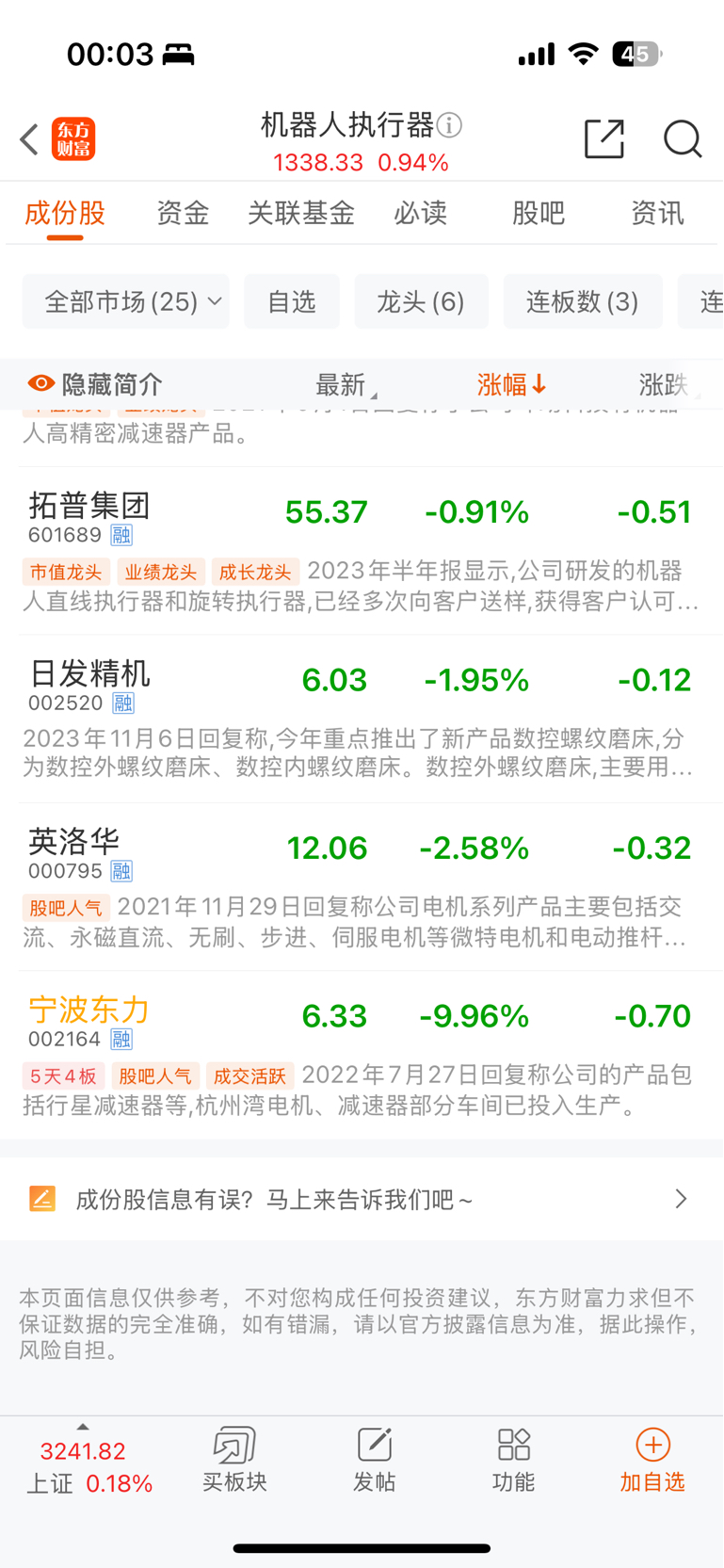Viewport: 724px width, 1568px height.
Task: Filter by 自选 stocks
Action: [x=292, y=302]
